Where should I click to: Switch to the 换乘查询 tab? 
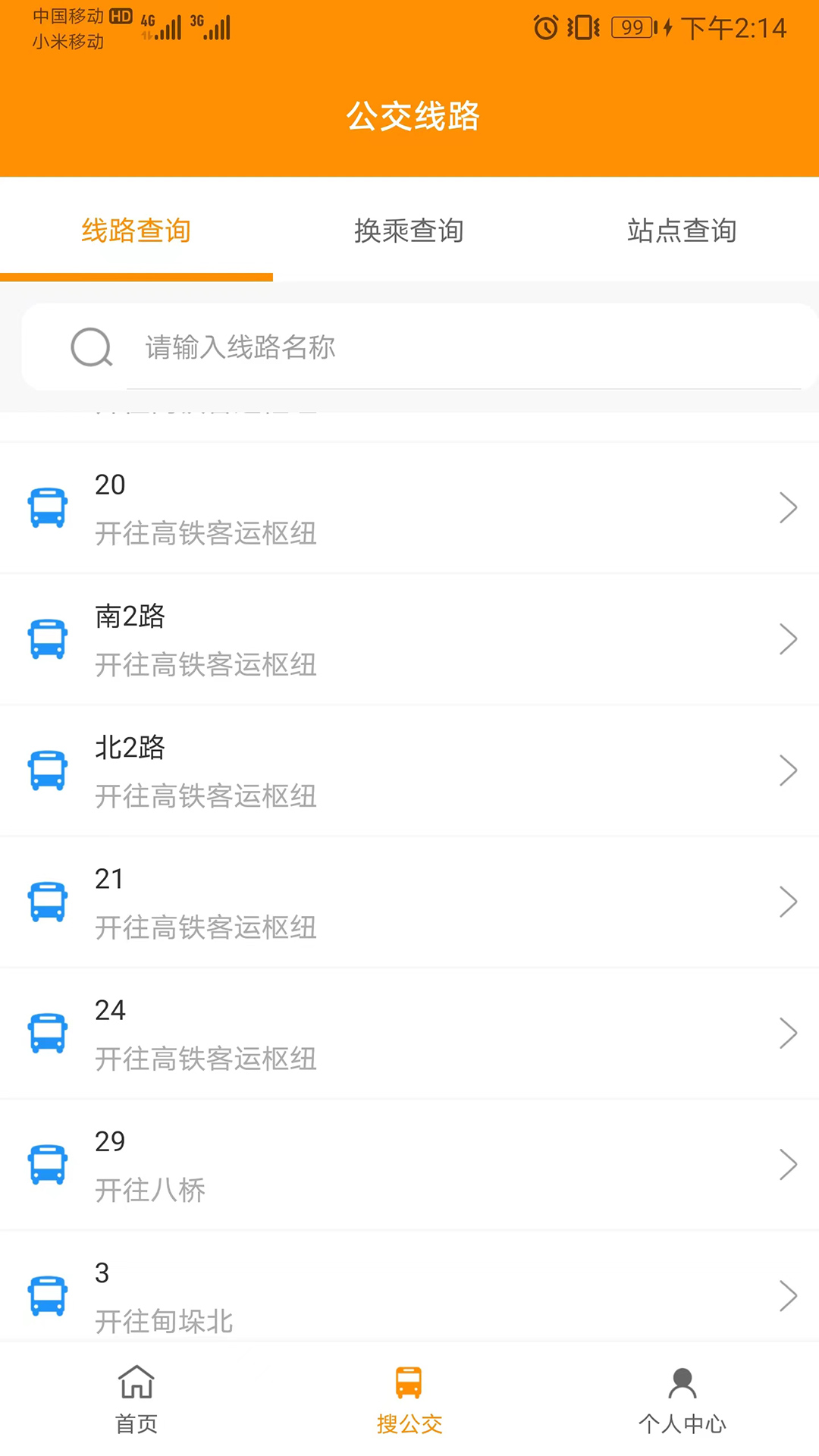tap(409, 231)
